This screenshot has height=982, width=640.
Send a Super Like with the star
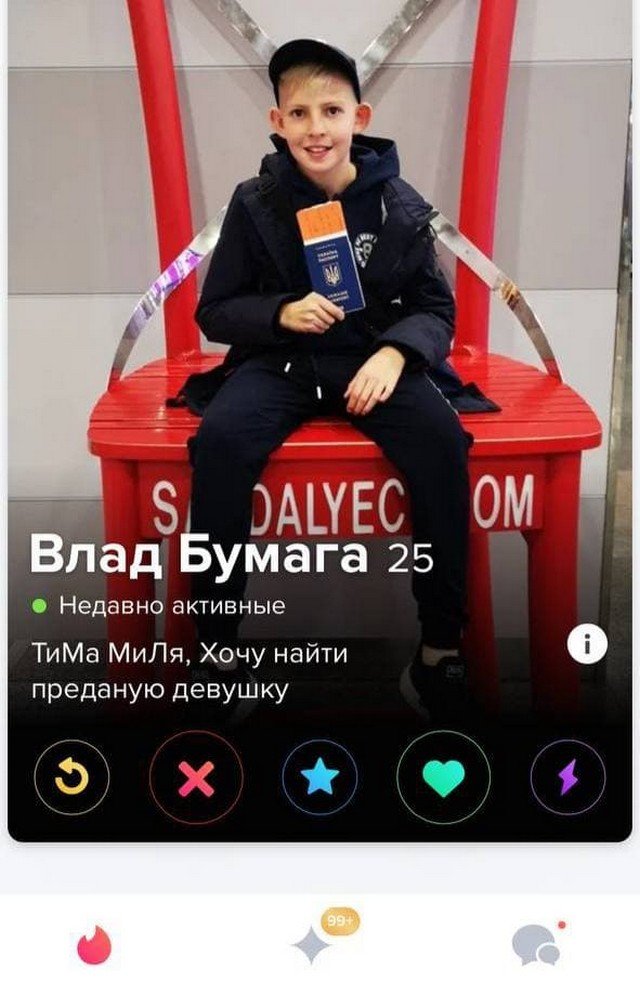pos(320,777)
